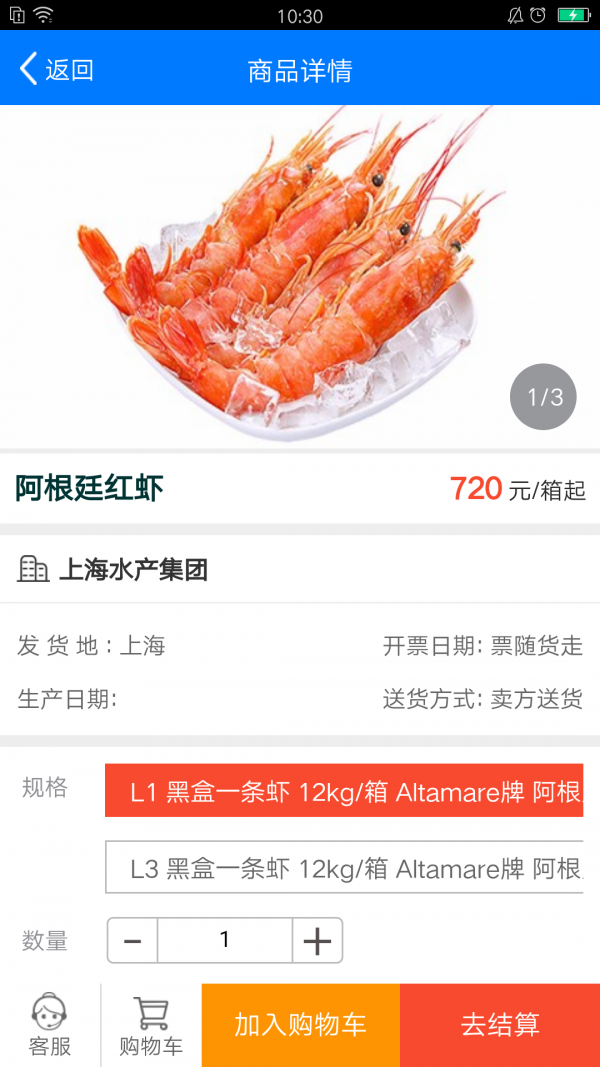Image resolution: width=600 pixels, height=1067 pixels.
Task: Proceed to checkout via 去结算
Action: coord(500,1025)
